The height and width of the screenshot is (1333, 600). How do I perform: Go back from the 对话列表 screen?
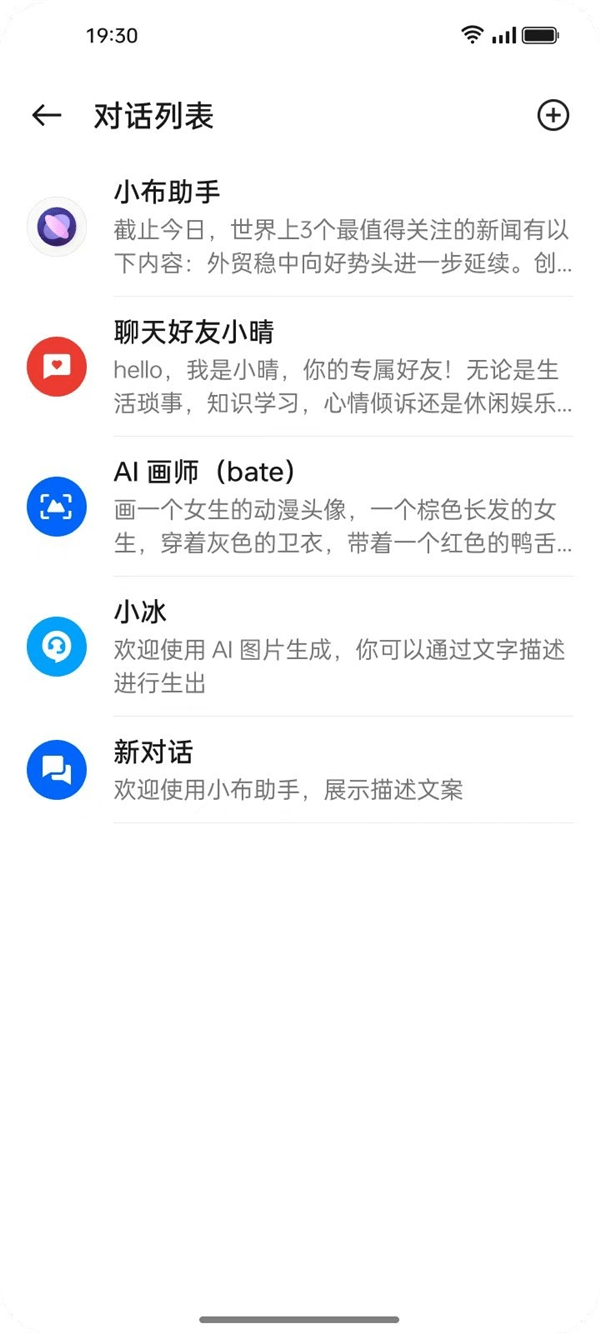[46, 116]
